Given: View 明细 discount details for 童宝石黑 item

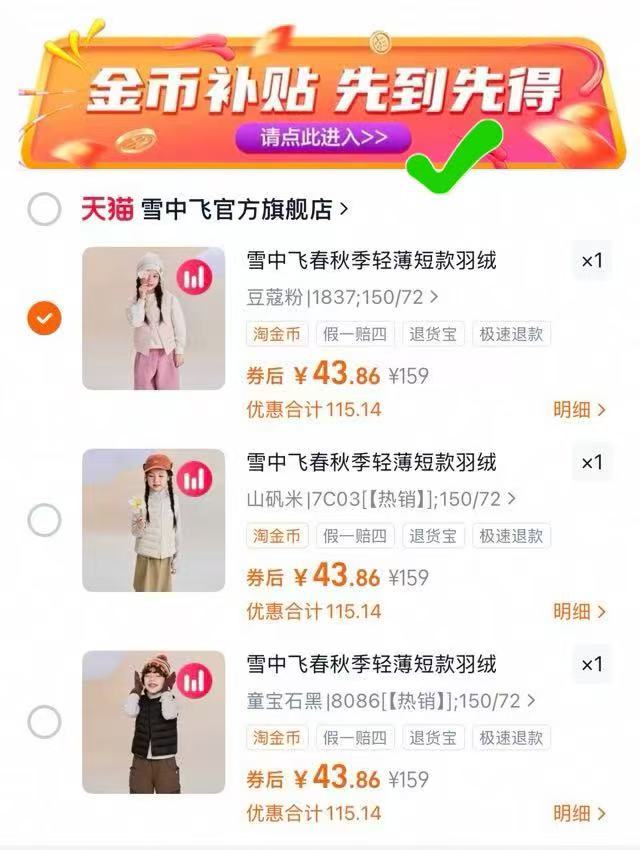Looking at the screenshot, I should [x=580, y=813].
